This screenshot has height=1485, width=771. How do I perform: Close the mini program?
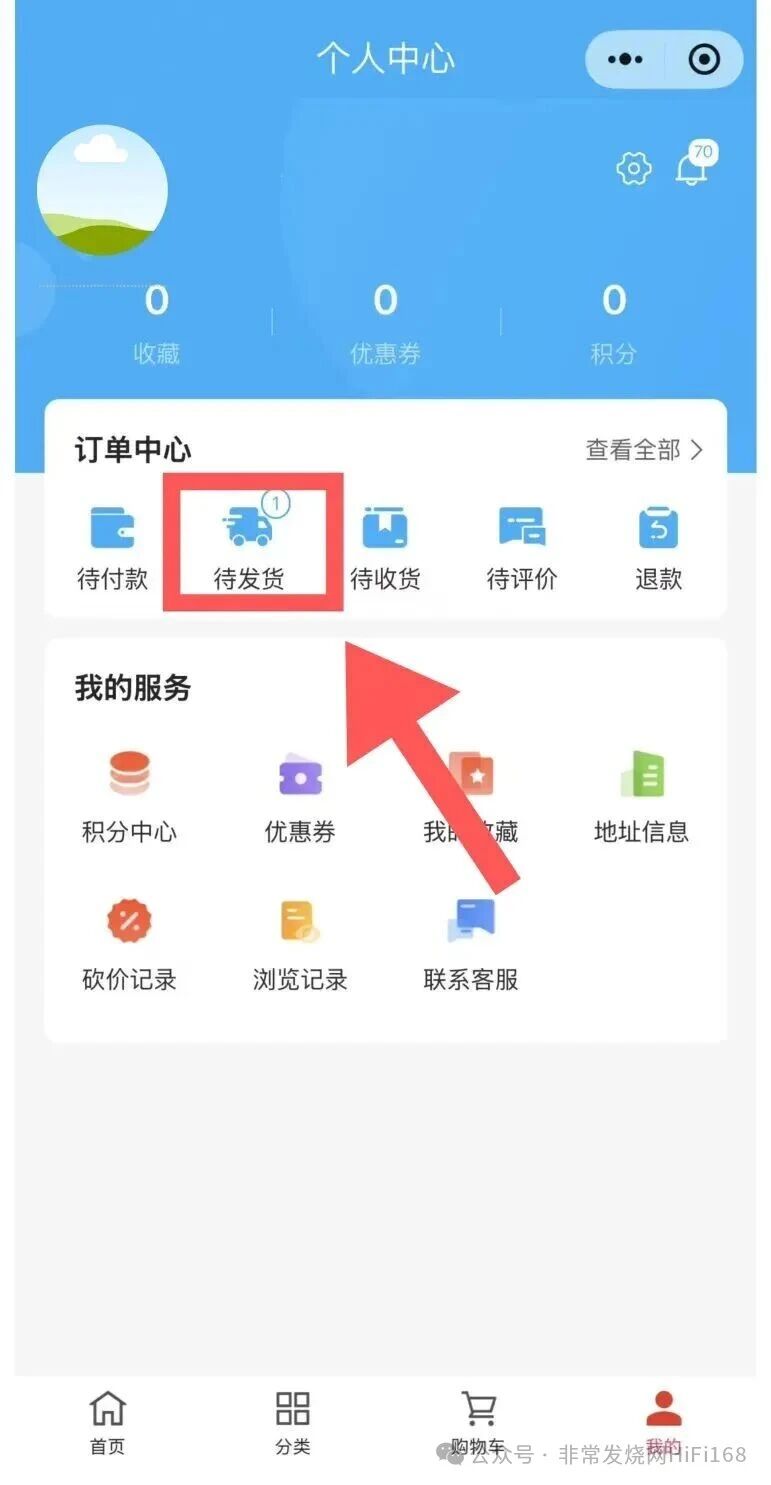point(704,60)
